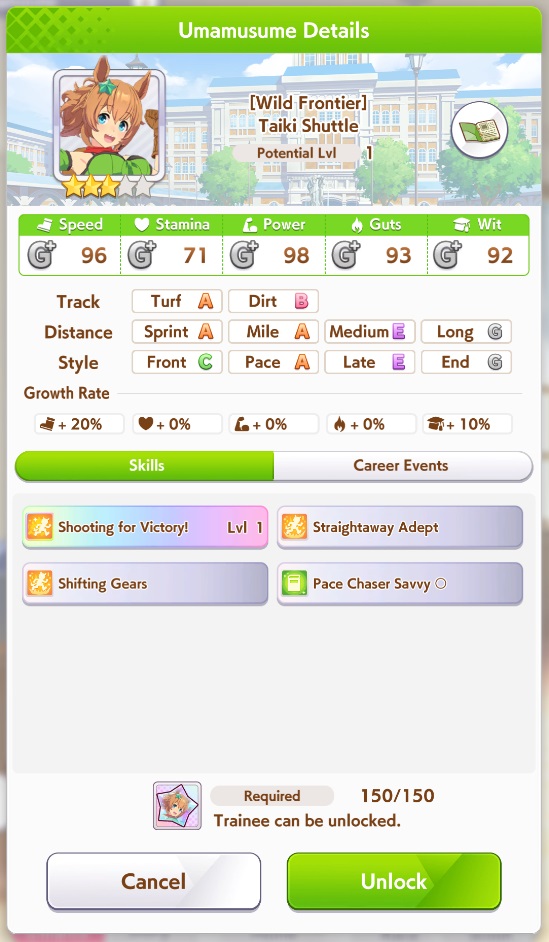Switch to the Career Events tab
Viewport: 549px width, 942px height.
(x=402, y=466)
